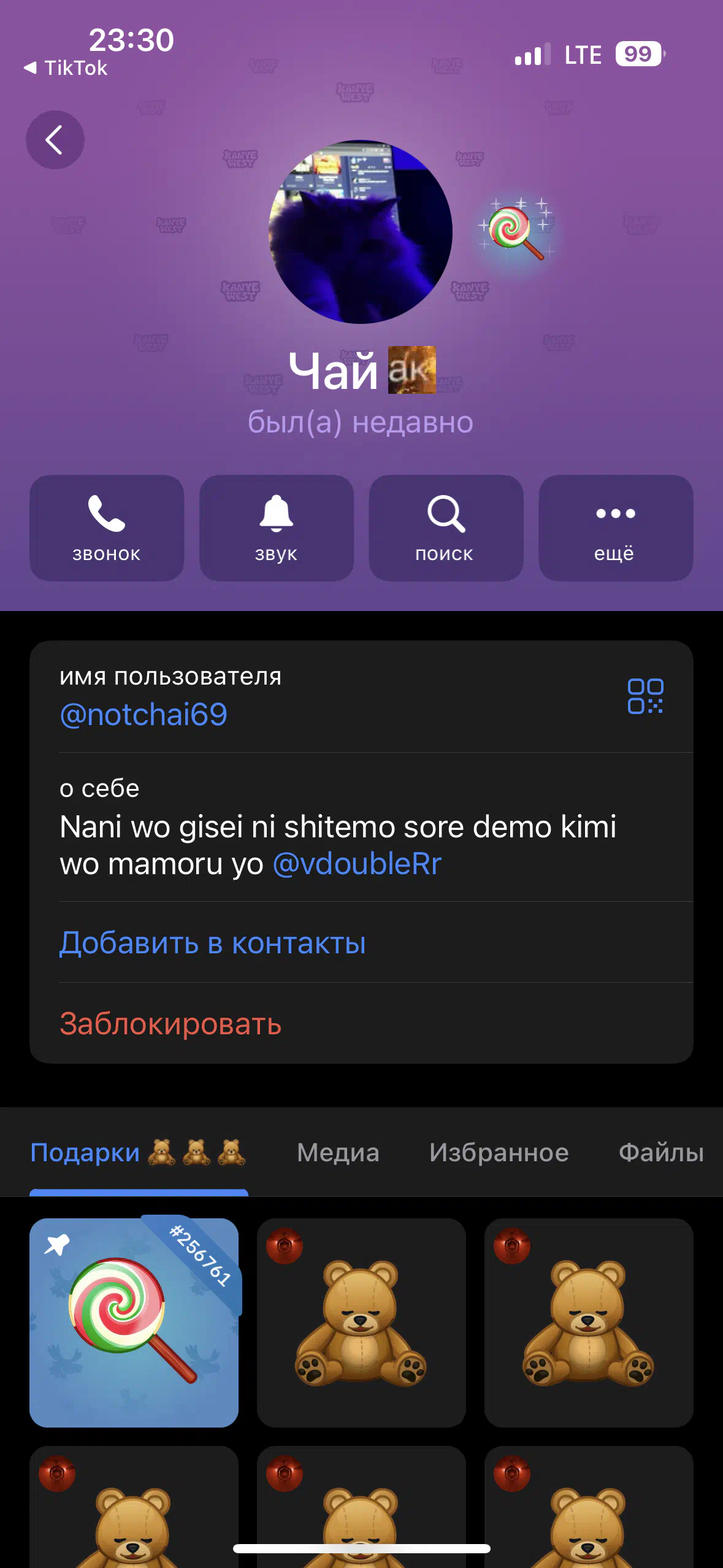This screenshot has height=1568, width=723.
Task: Tap the @notchai69 username
Action: (x=143, y=715)
